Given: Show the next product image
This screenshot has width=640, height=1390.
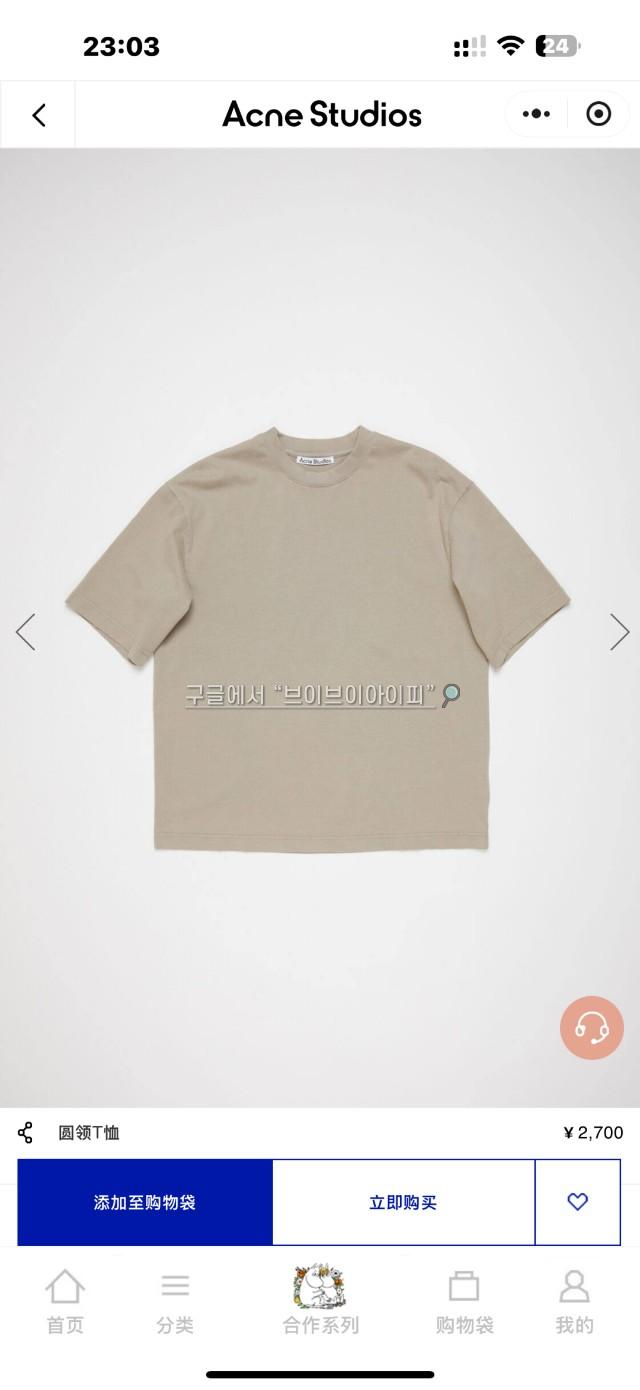Looking at the screenshot, I should pyautogui.click(x=619, y=632).
